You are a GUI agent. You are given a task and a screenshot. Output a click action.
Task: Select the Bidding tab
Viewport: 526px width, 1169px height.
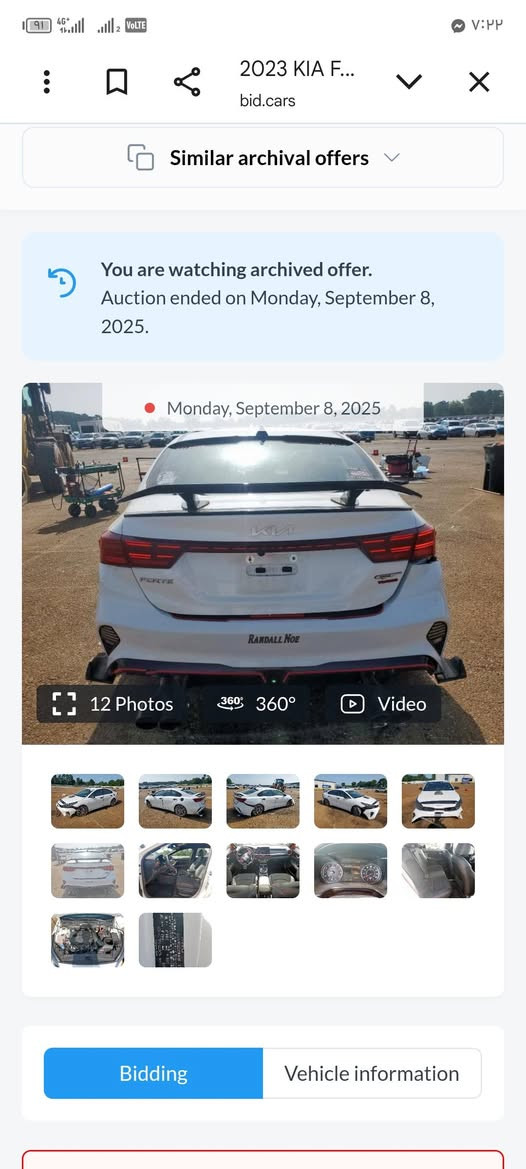tap(153, 1074)
